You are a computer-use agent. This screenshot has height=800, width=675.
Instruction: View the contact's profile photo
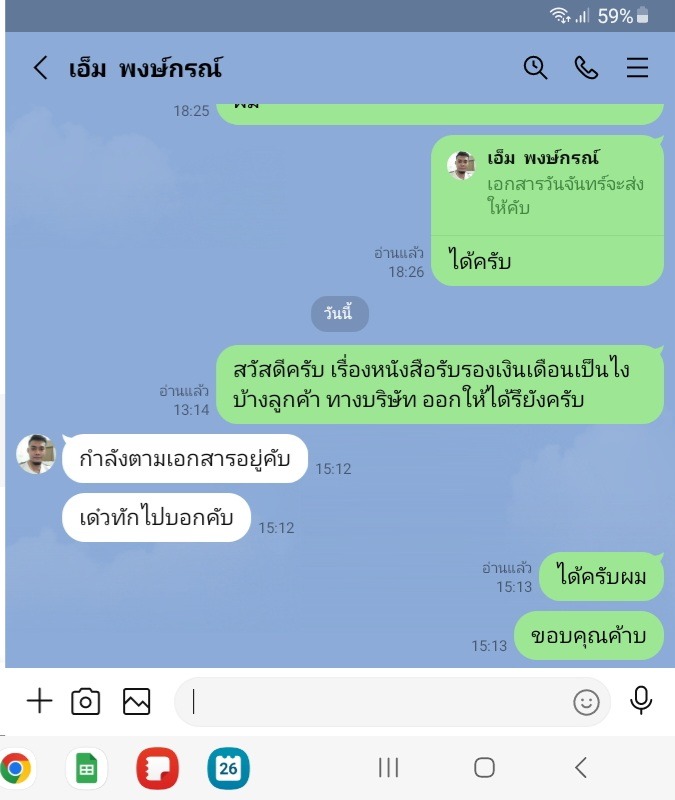point(36,454)
